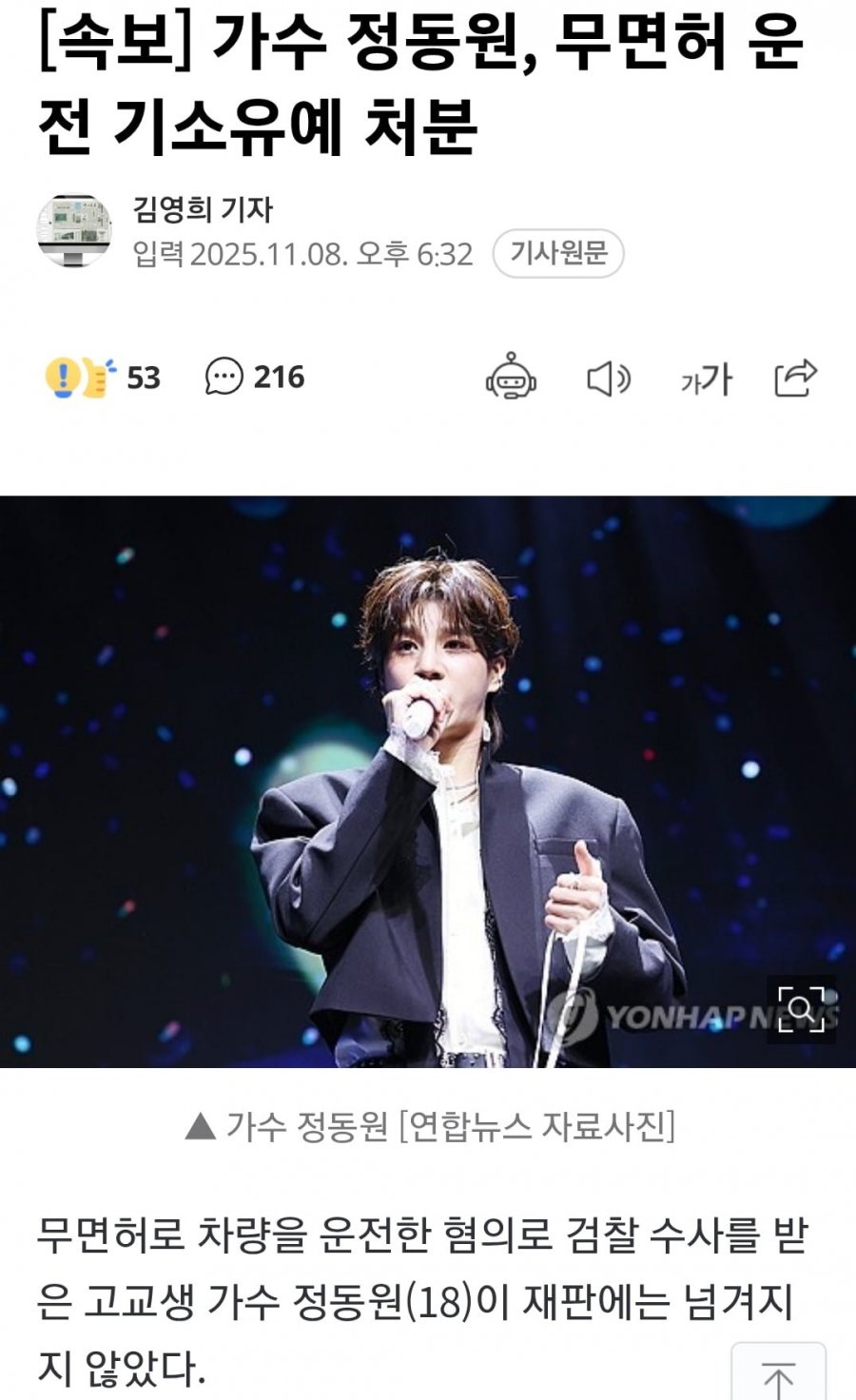Tap the reaction emoji with 53 count
Viewport: 856px width, 1400px height.
click(x=80, y=378)
